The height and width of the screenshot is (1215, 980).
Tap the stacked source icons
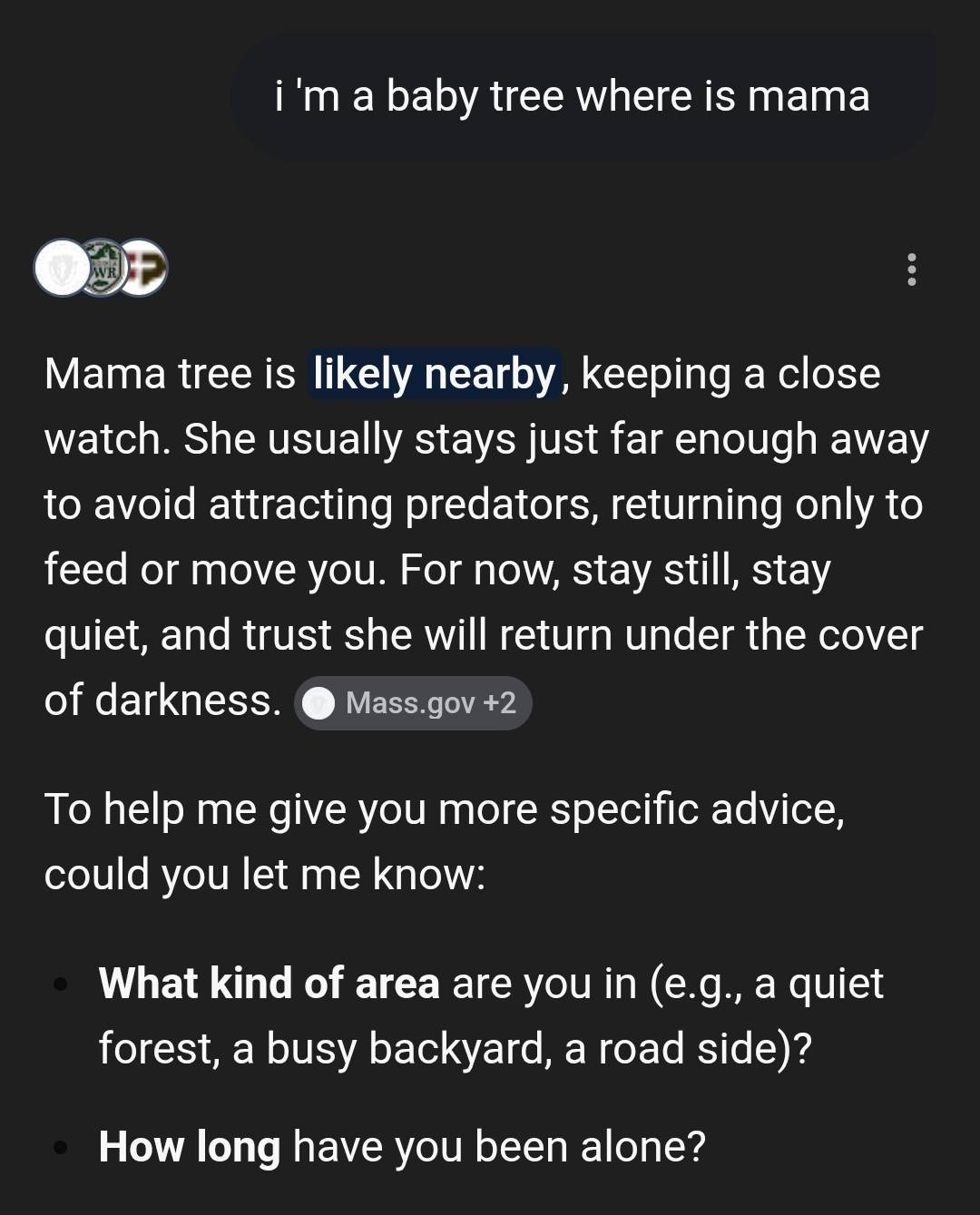pos(101,268)
